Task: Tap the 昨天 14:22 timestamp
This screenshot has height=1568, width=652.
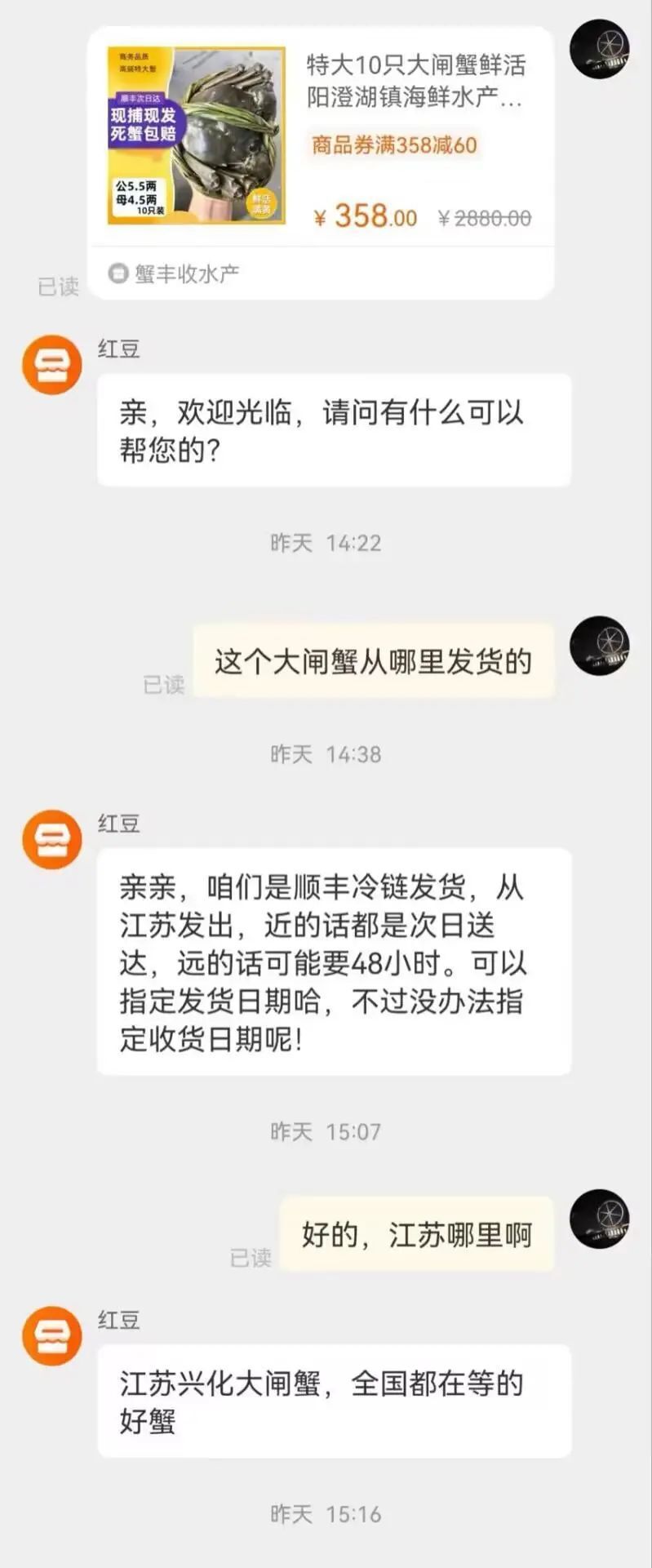Action: [x=326, y=540]
